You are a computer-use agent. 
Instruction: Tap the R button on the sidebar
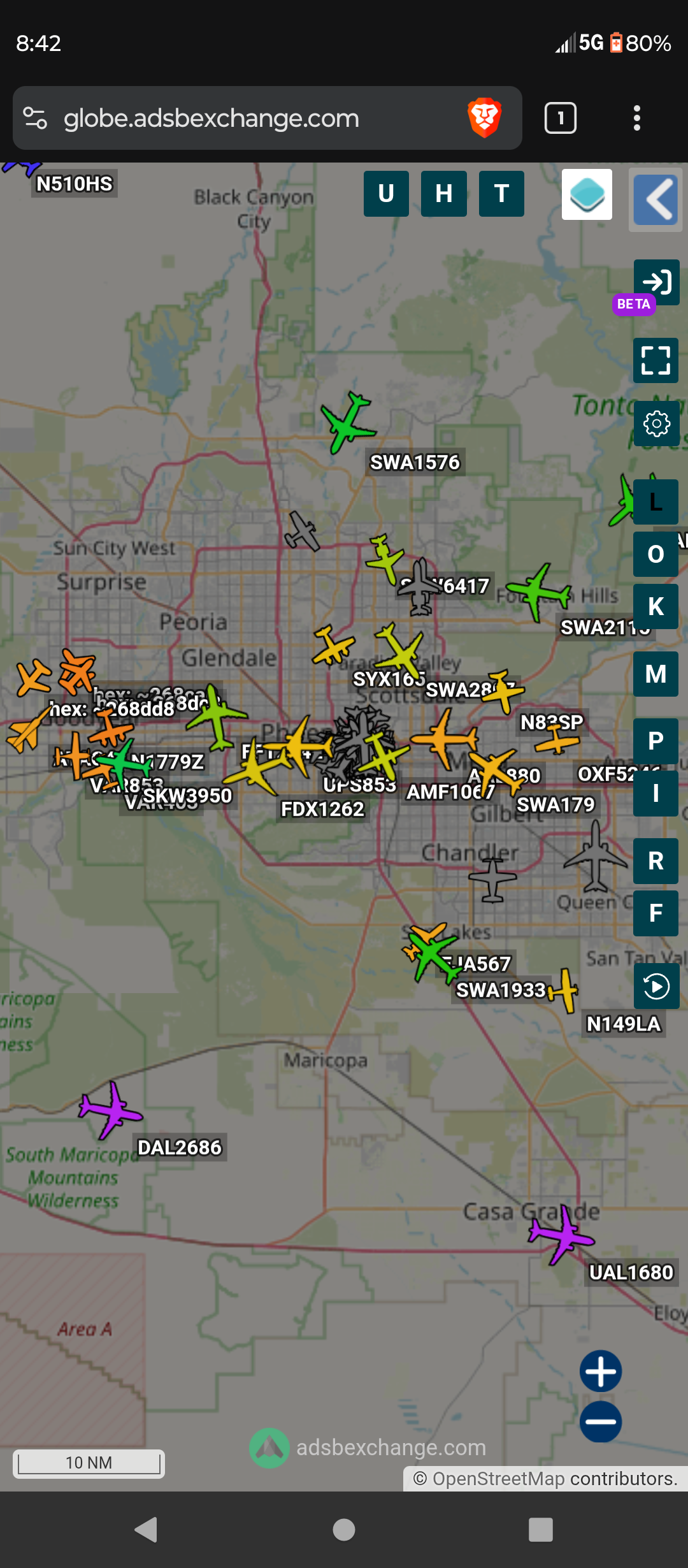click(656, 861)
